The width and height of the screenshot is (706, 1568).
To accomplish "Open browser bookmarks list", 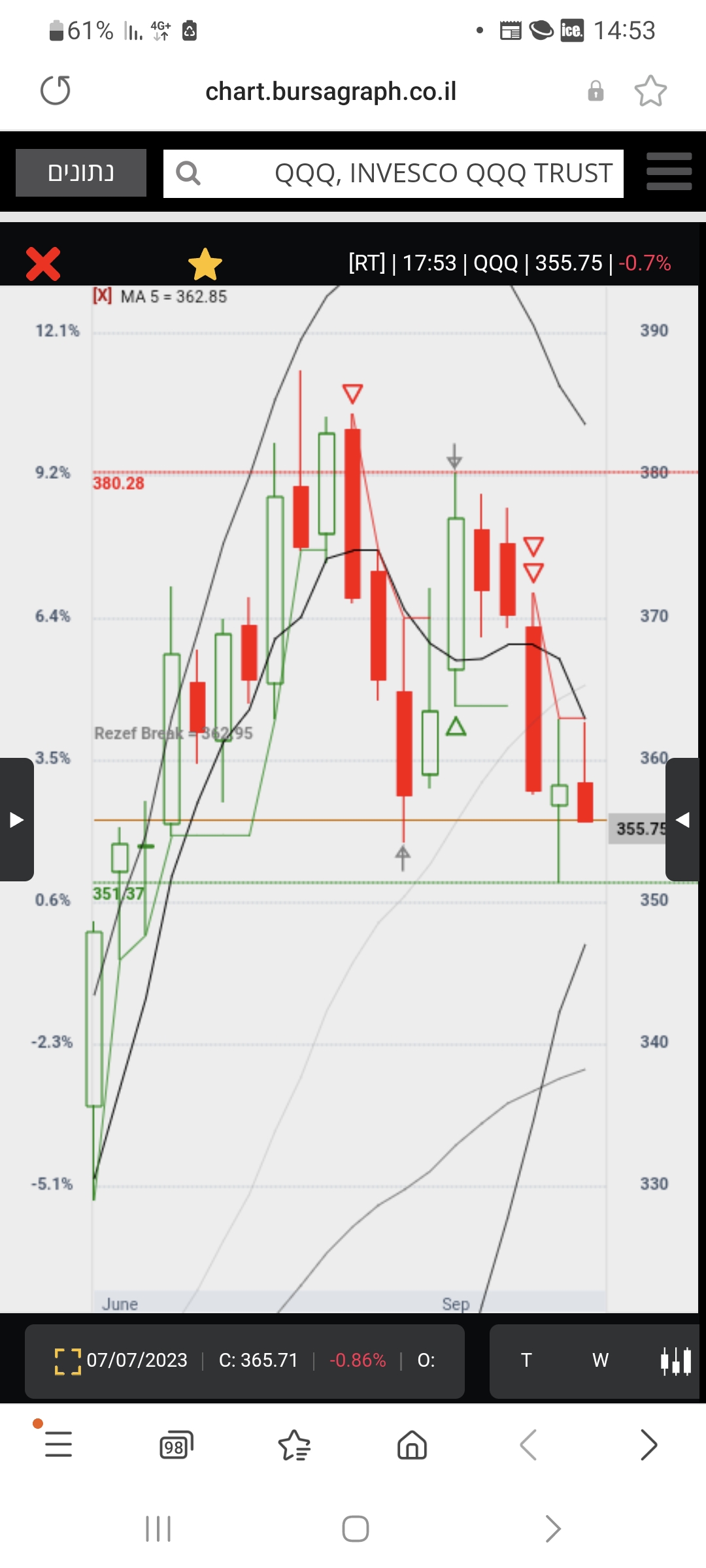I will coord(294,1445).
